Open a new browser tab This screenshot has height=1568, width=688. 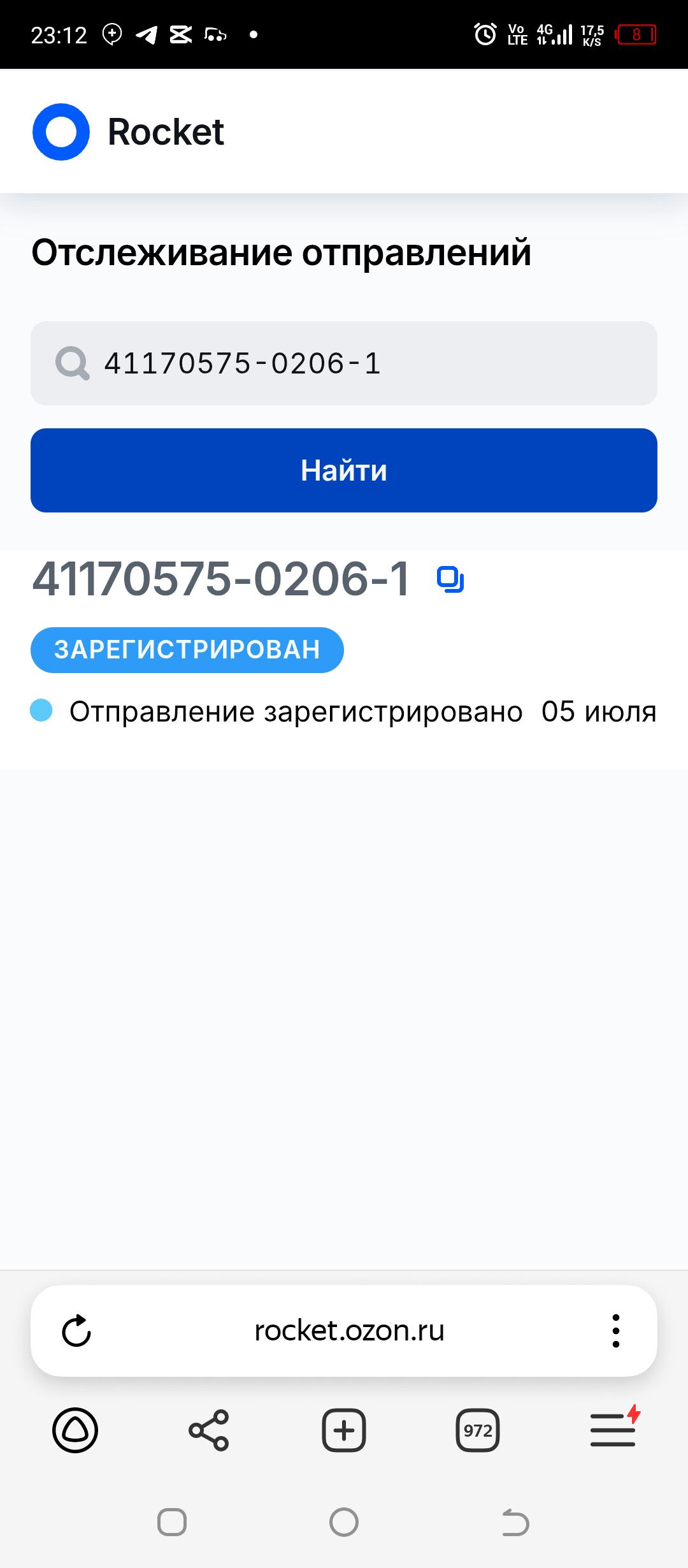pos(344,1431)
